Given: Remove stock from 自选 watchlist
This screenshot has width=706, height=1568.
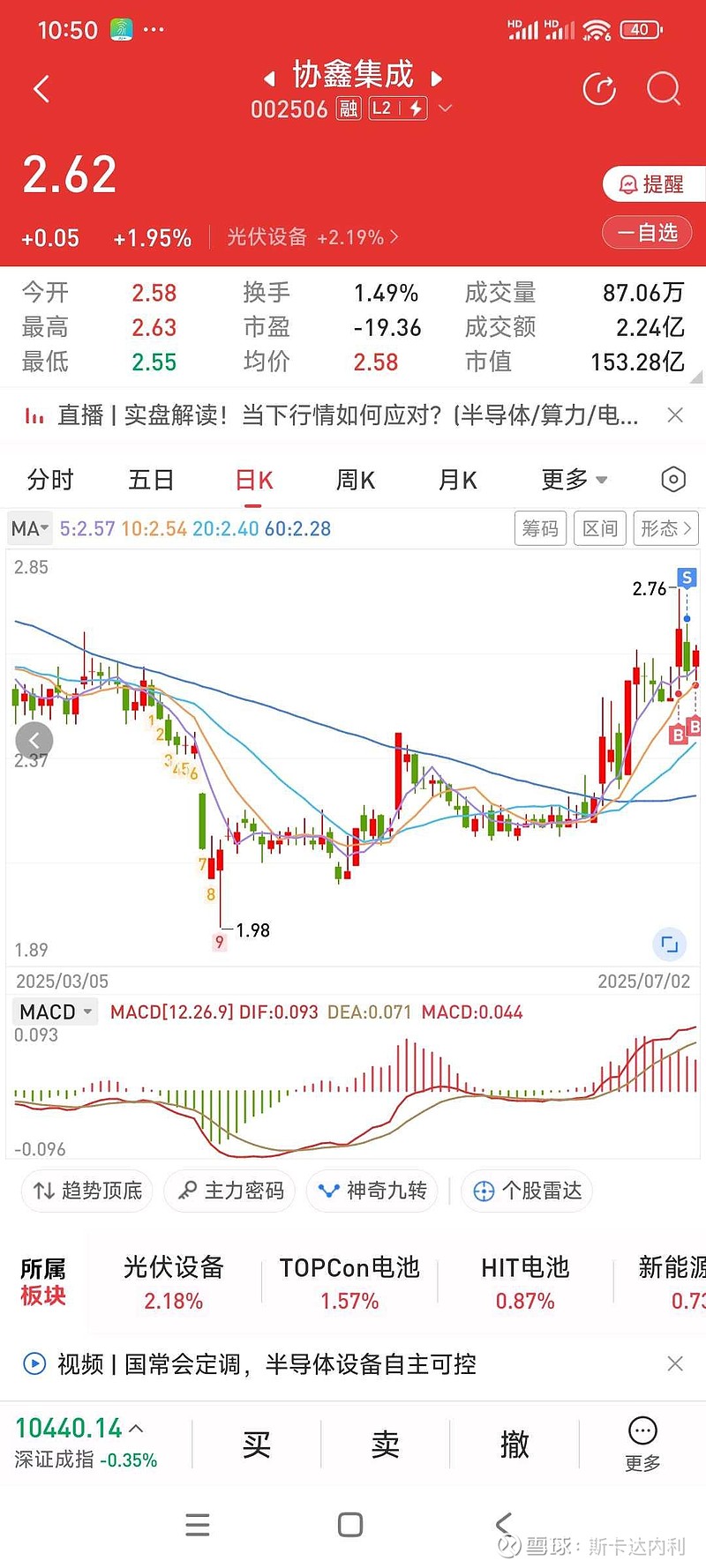Looking at the screenshot, I should (647, 233).
